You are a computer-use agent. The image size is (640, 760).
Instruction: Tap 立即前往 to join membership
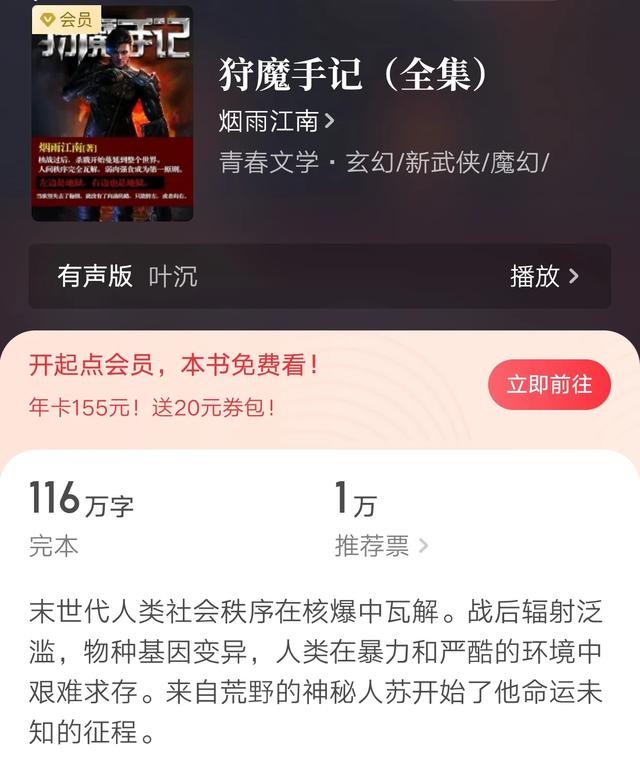point(549,385)
